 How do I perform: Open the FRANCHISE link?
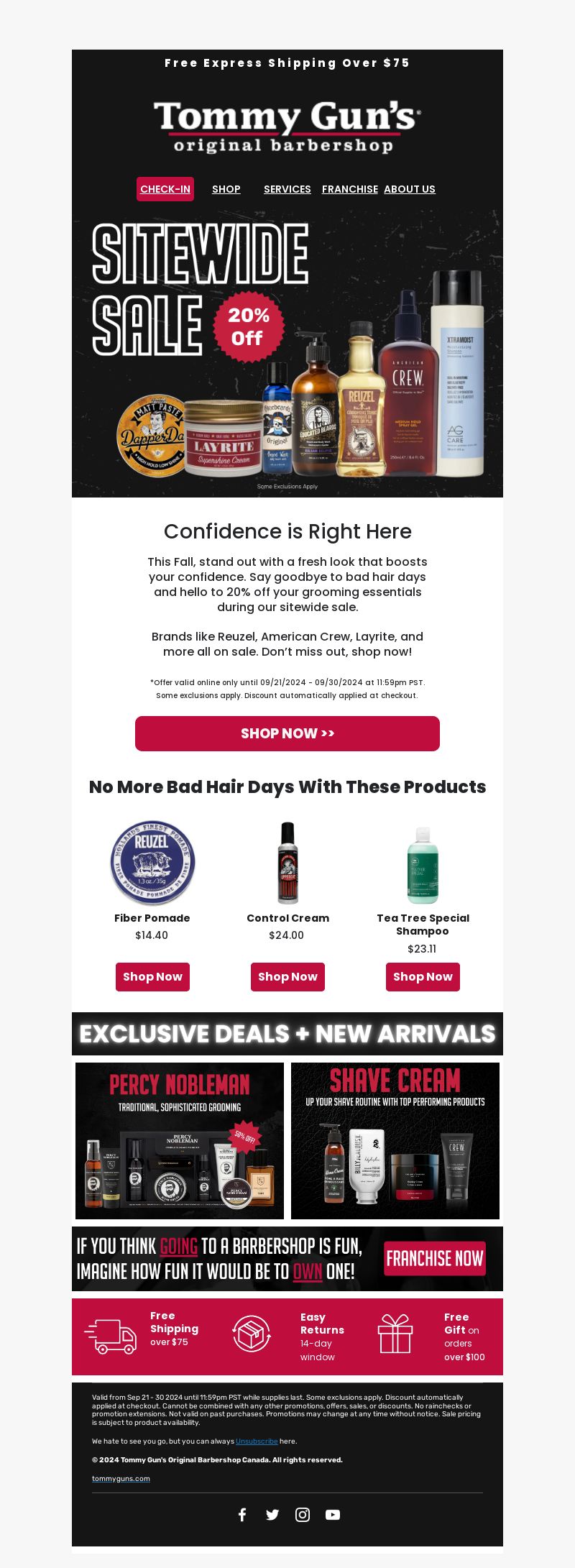tap(349, 189)
